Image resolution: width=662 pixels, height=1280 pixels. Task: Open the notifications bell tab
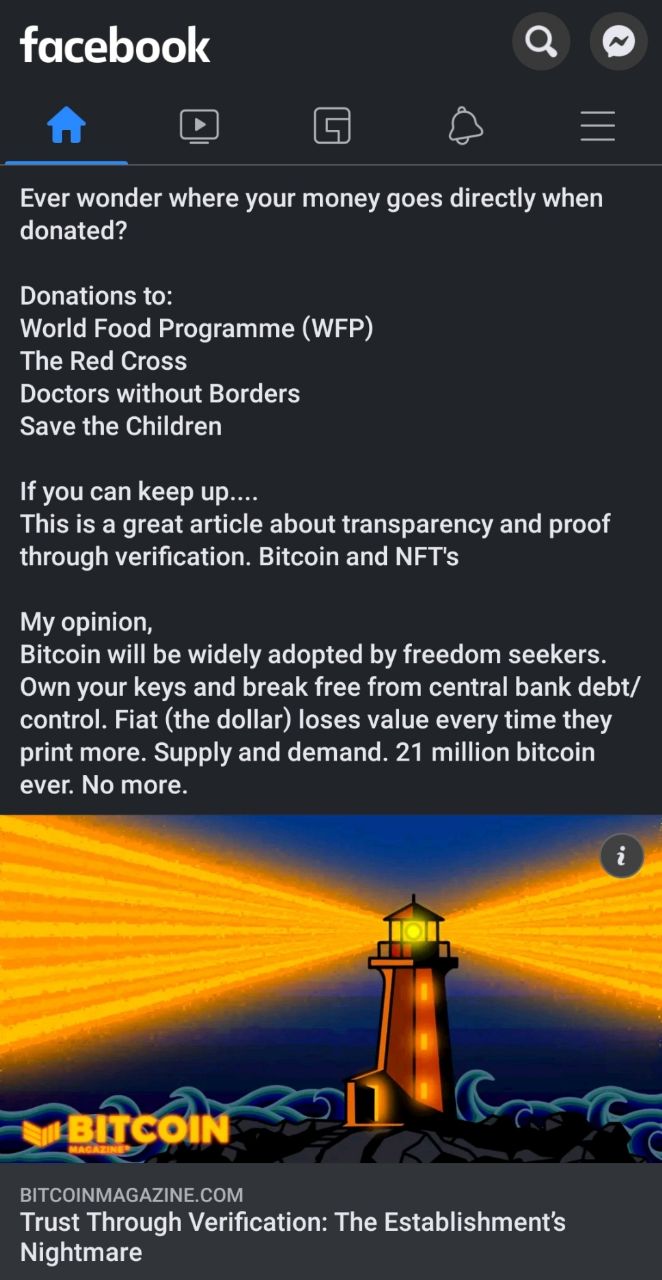465,127
